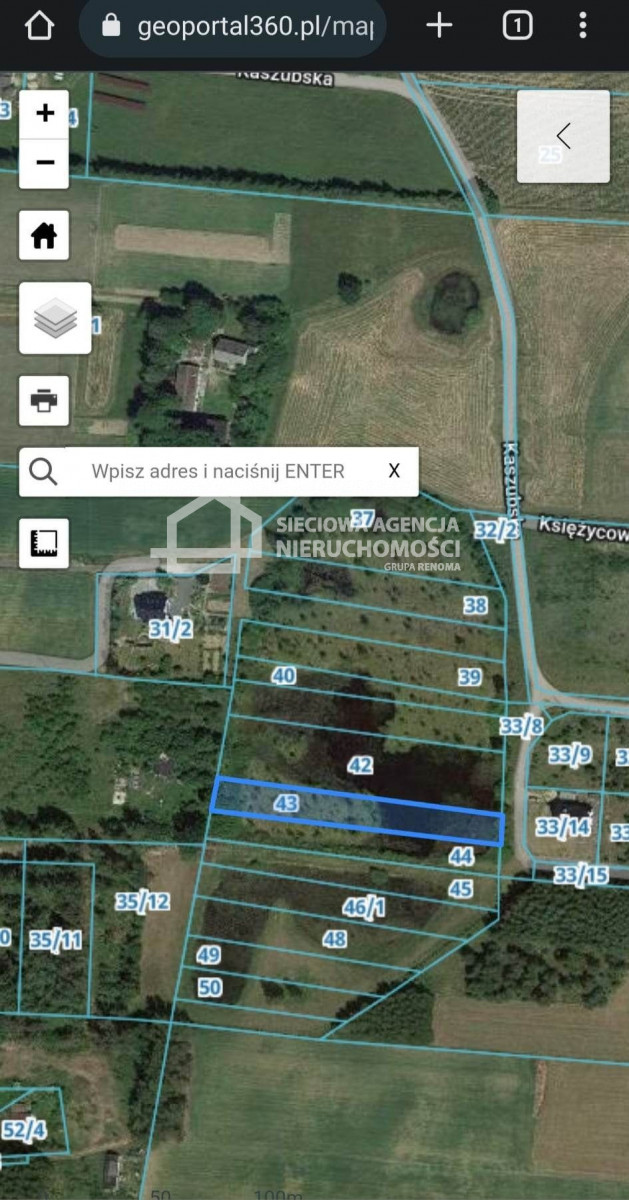The width and height of the screenshot is (629, 1200).
Task: Expand the side panel arrow
Action: [563, 136]
